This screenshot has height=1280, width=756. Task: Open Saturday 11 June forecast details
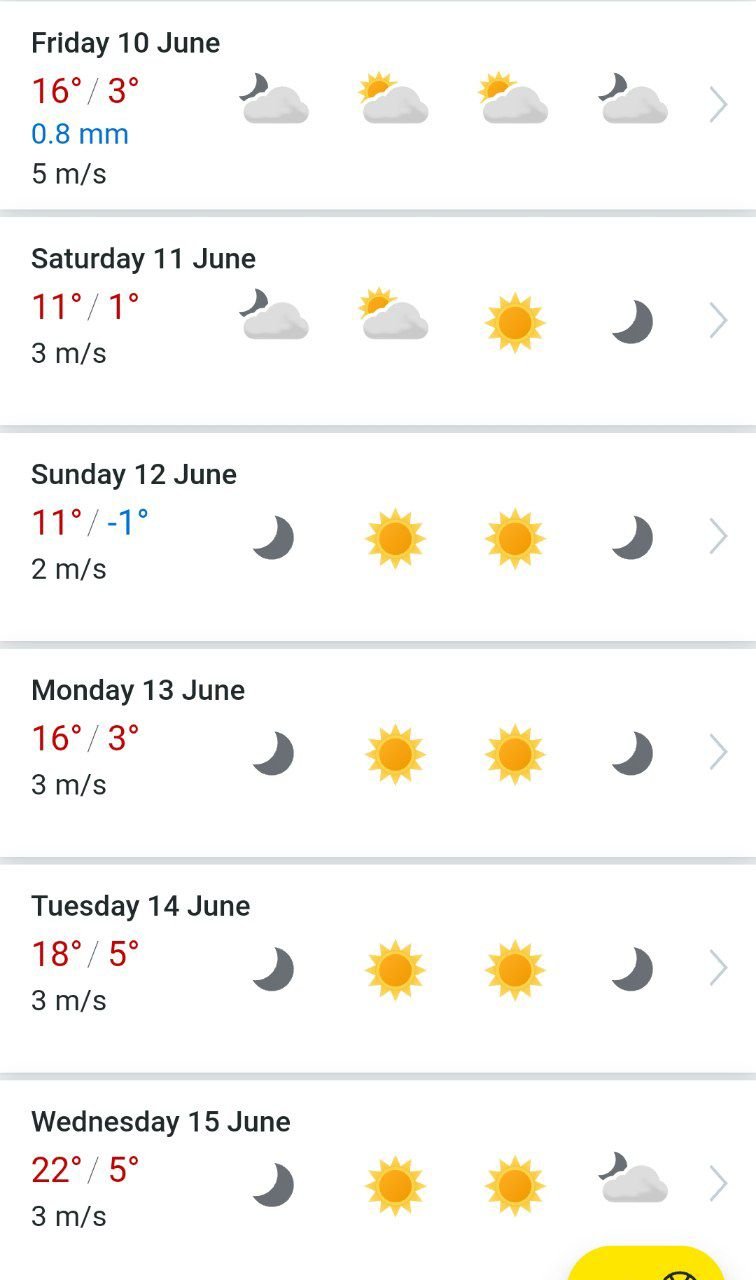click(378, 321)
